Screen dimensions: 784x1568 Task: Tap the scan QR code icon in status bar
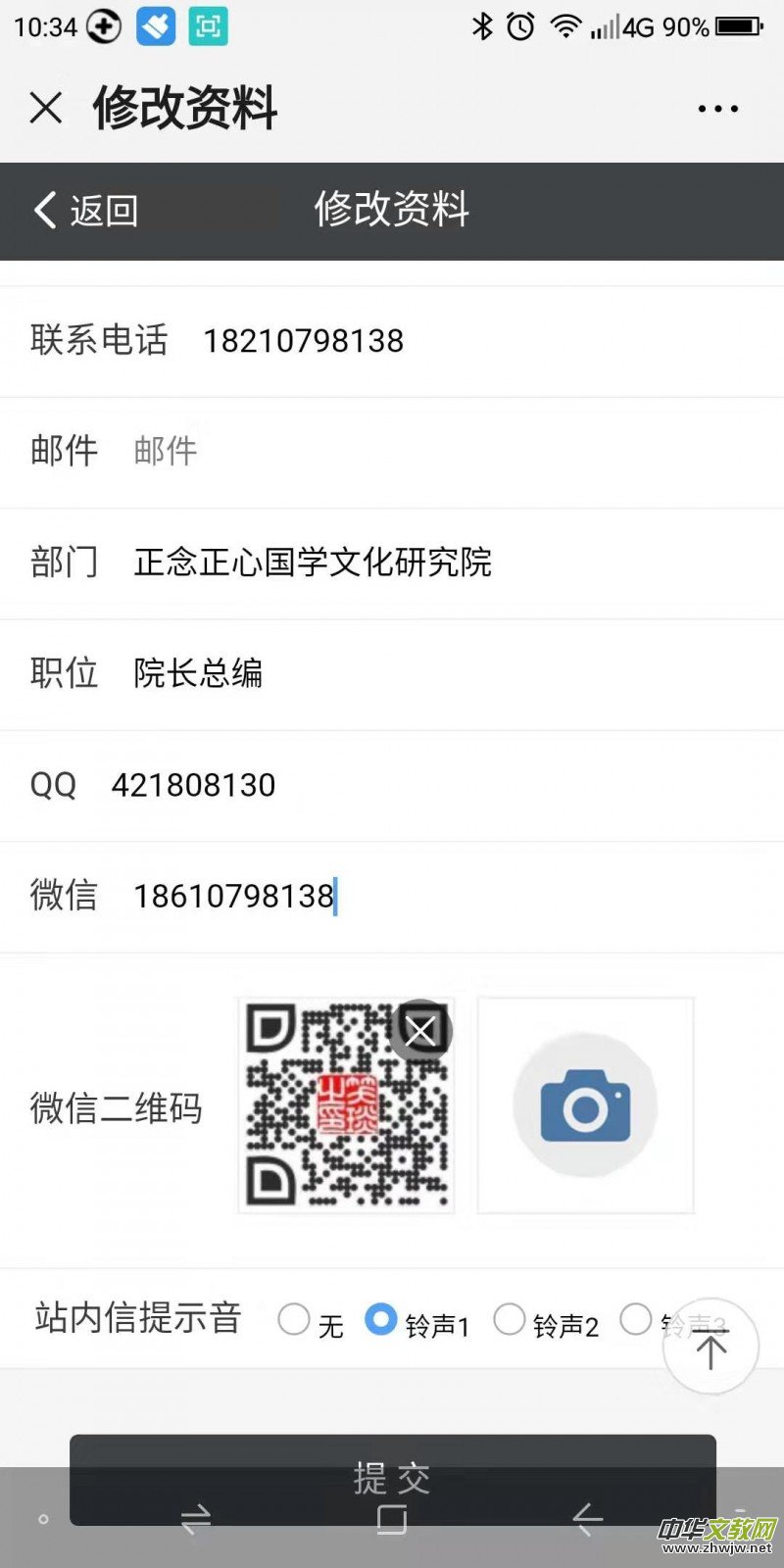pyautogui.click(x=209, y=26)
